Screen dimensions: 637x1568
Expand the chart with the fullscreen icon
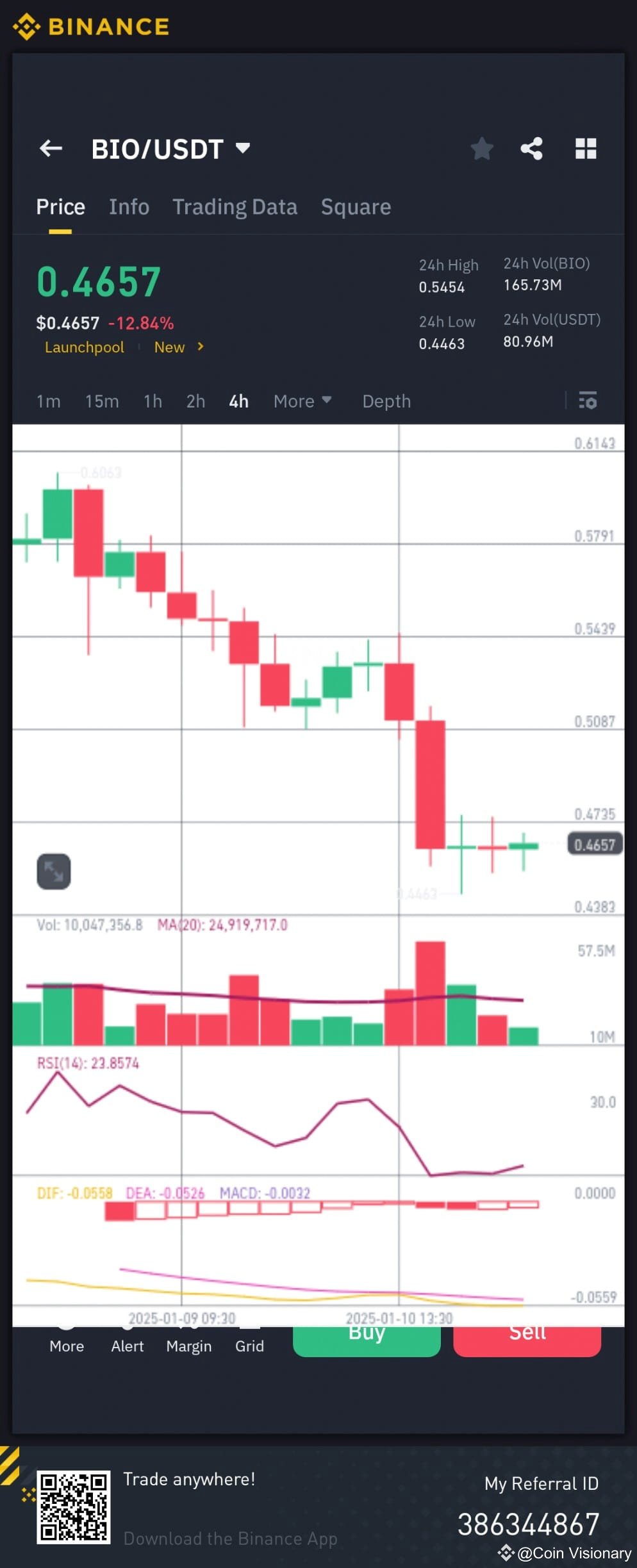click(x=53, y=871)
